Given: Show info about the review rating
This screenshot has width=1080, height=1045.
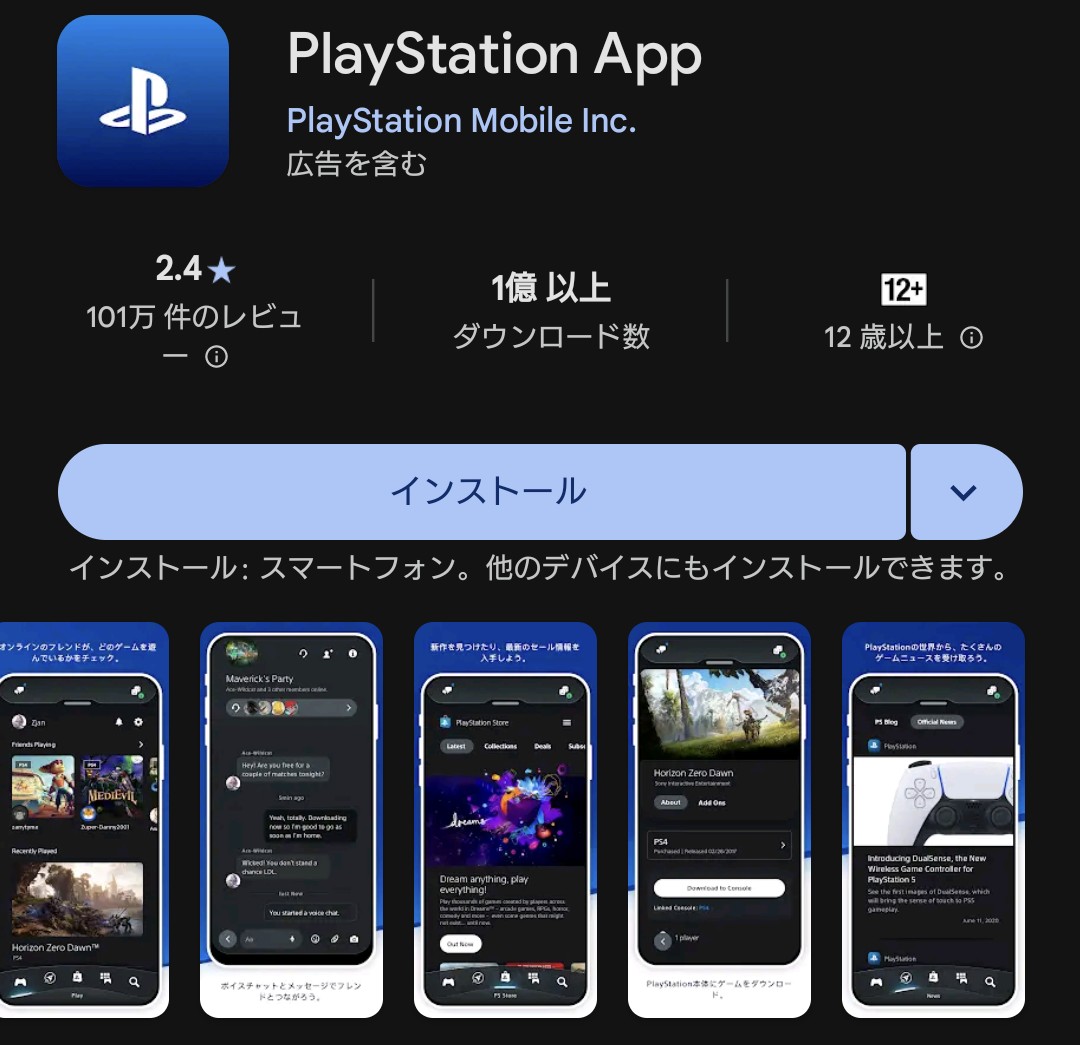Looking at the screenshot, I should coord(216,357).
